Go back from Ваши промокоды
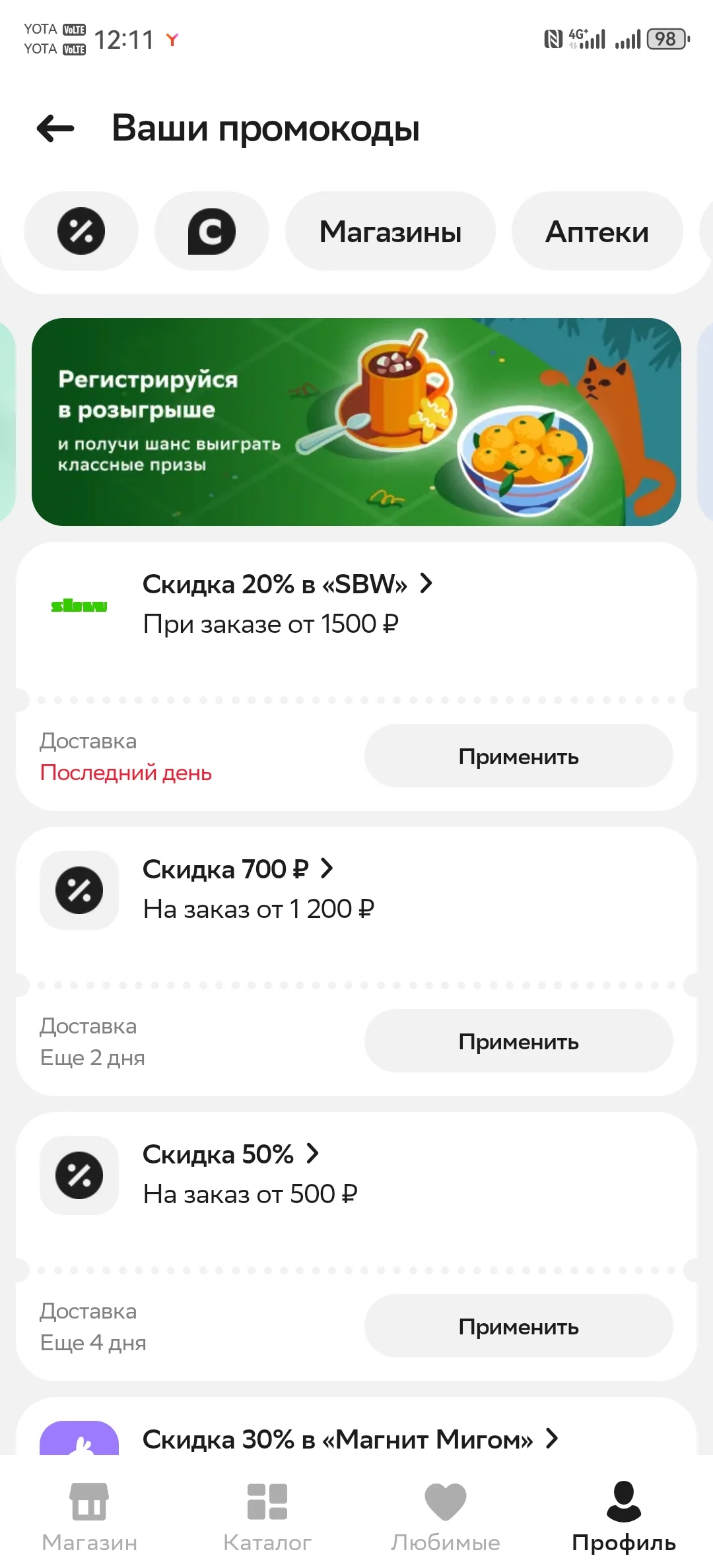 coord(55,128)
